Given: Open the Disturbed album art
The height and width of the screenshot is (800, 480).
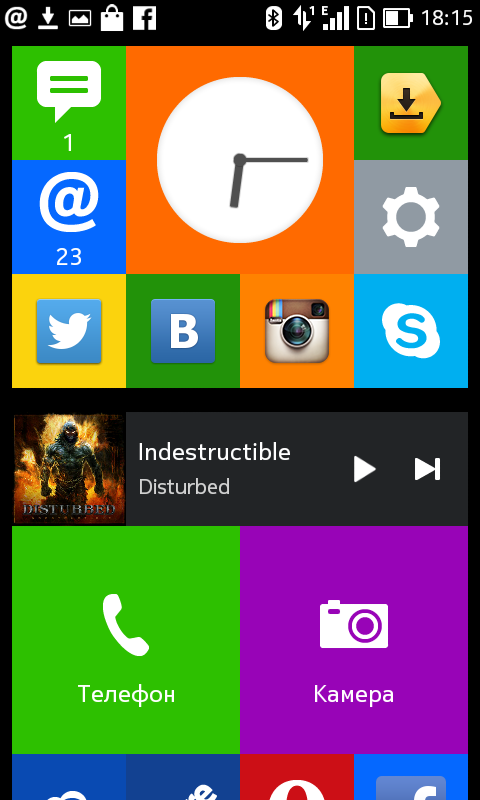Looking at the screenshot, I should (x=69, y=469).
